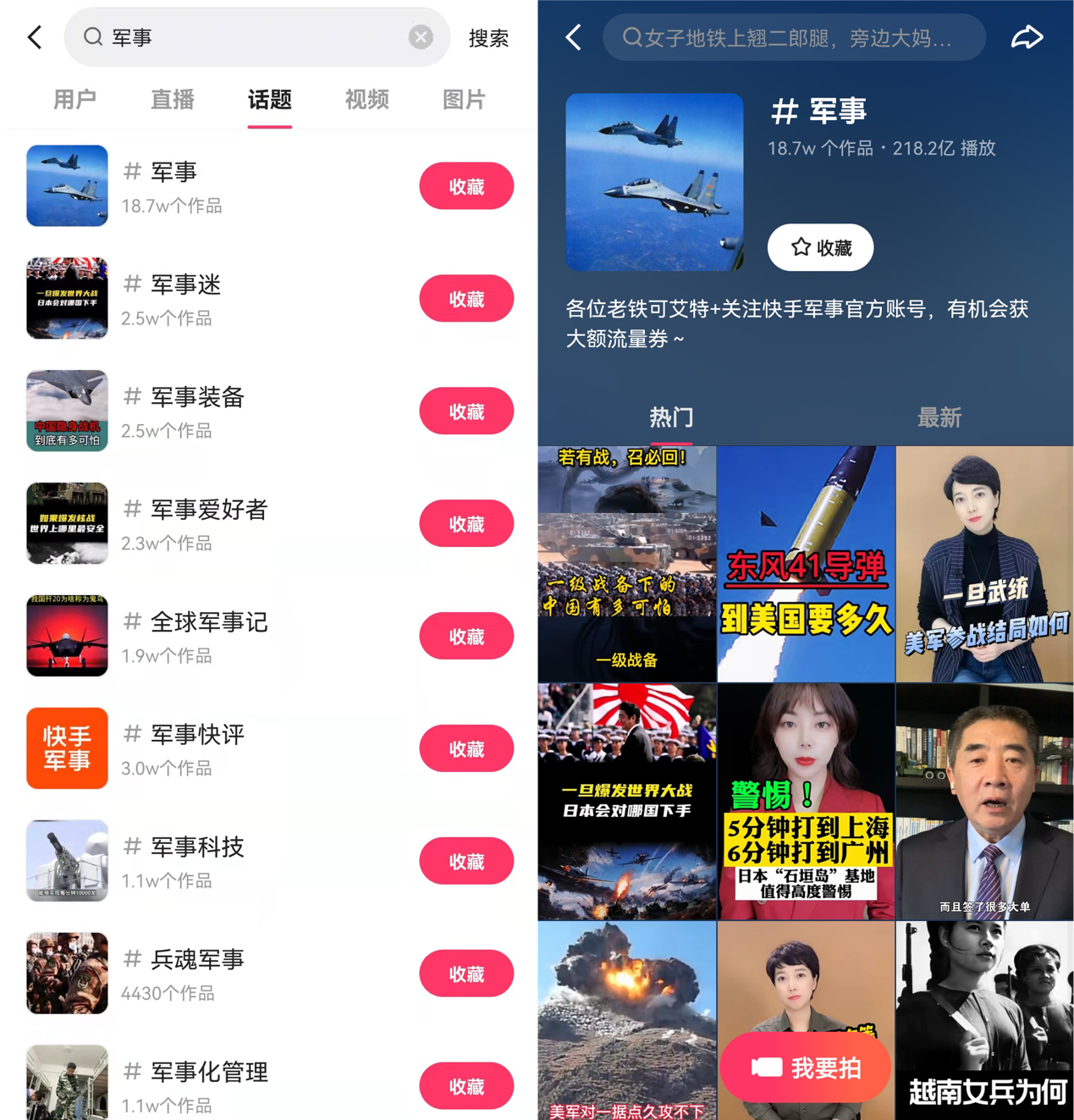
Task: Favorite the #军事科技 topic
Action: point(466,862)
